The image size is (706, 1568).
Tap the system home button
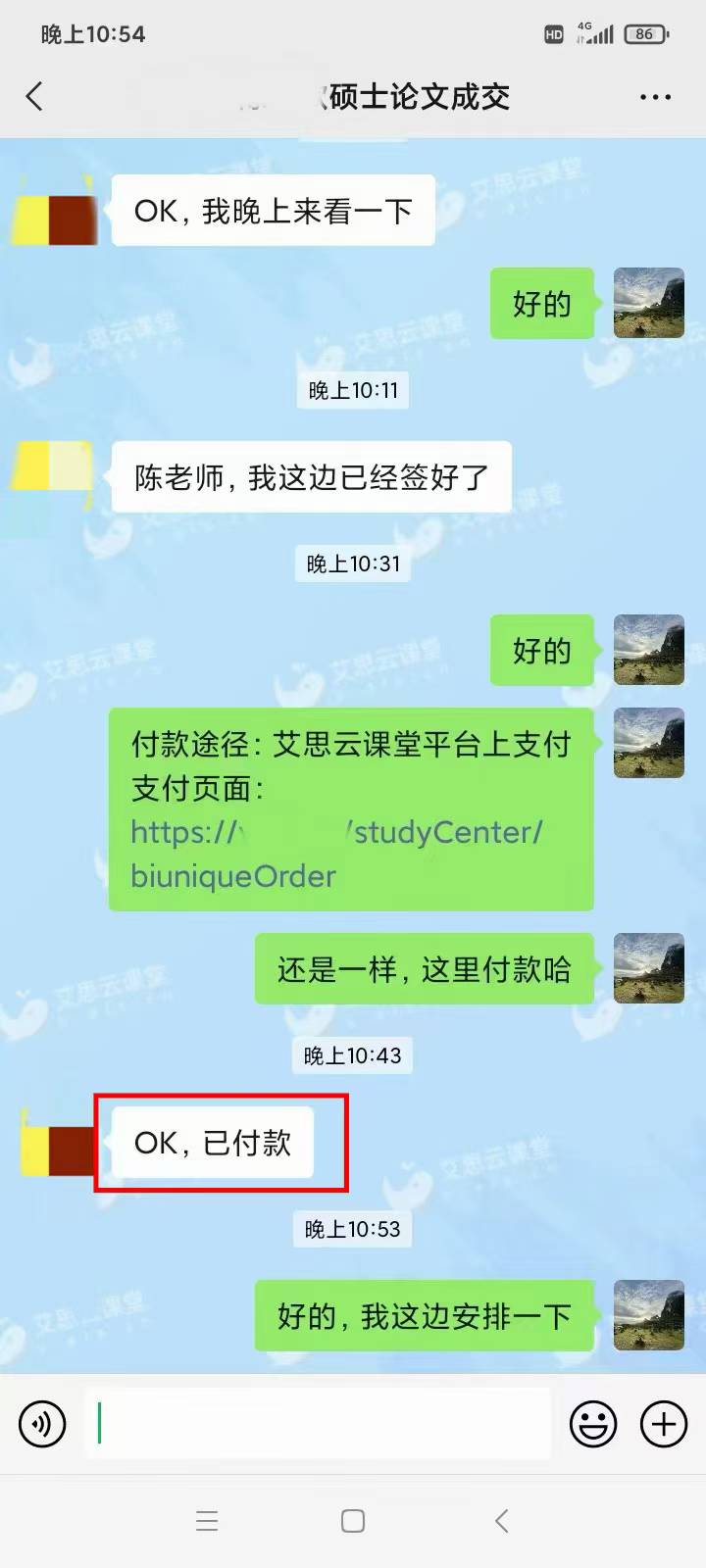(x=353, y=1521)
